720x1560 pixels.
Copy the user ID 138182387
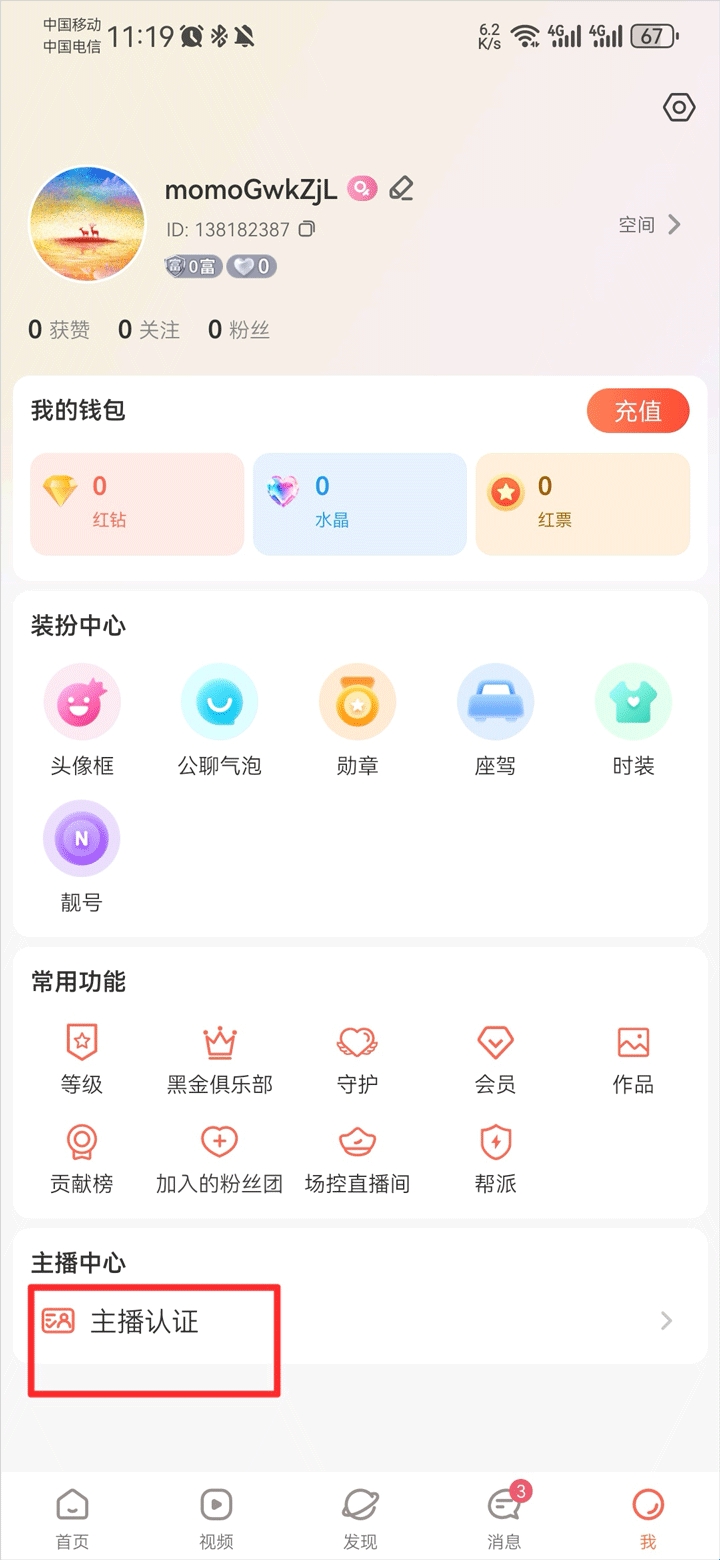coord(307,229)
